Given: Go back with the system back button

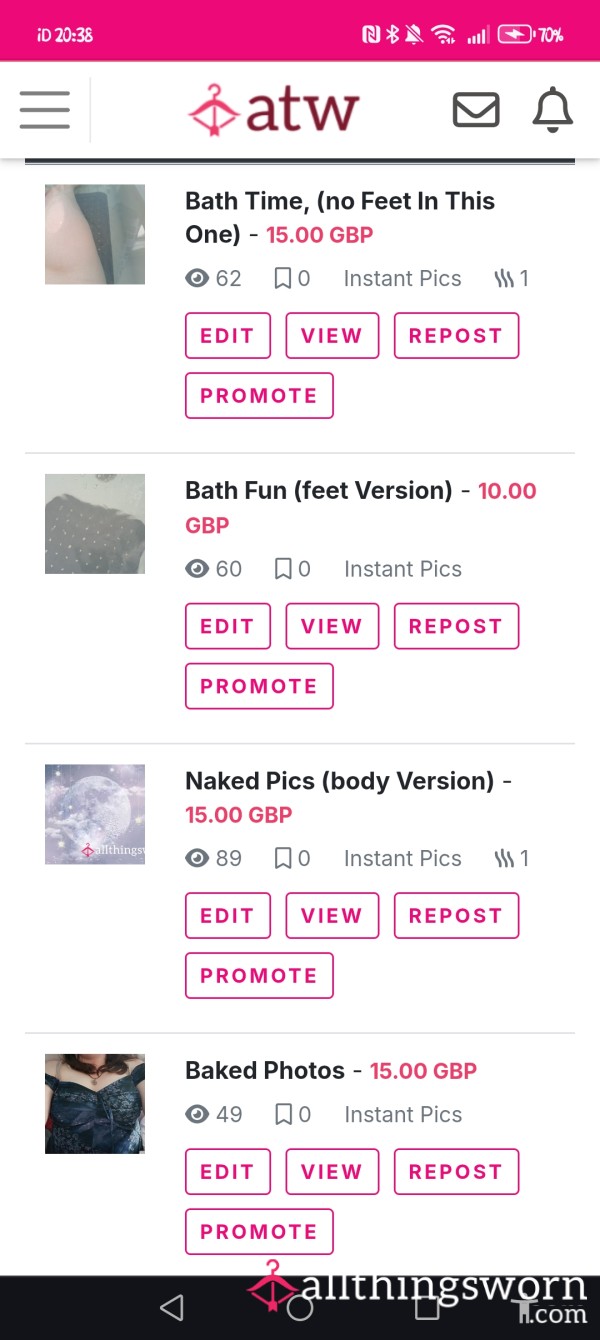Looking at the screenshot, I should point(173,1307).
